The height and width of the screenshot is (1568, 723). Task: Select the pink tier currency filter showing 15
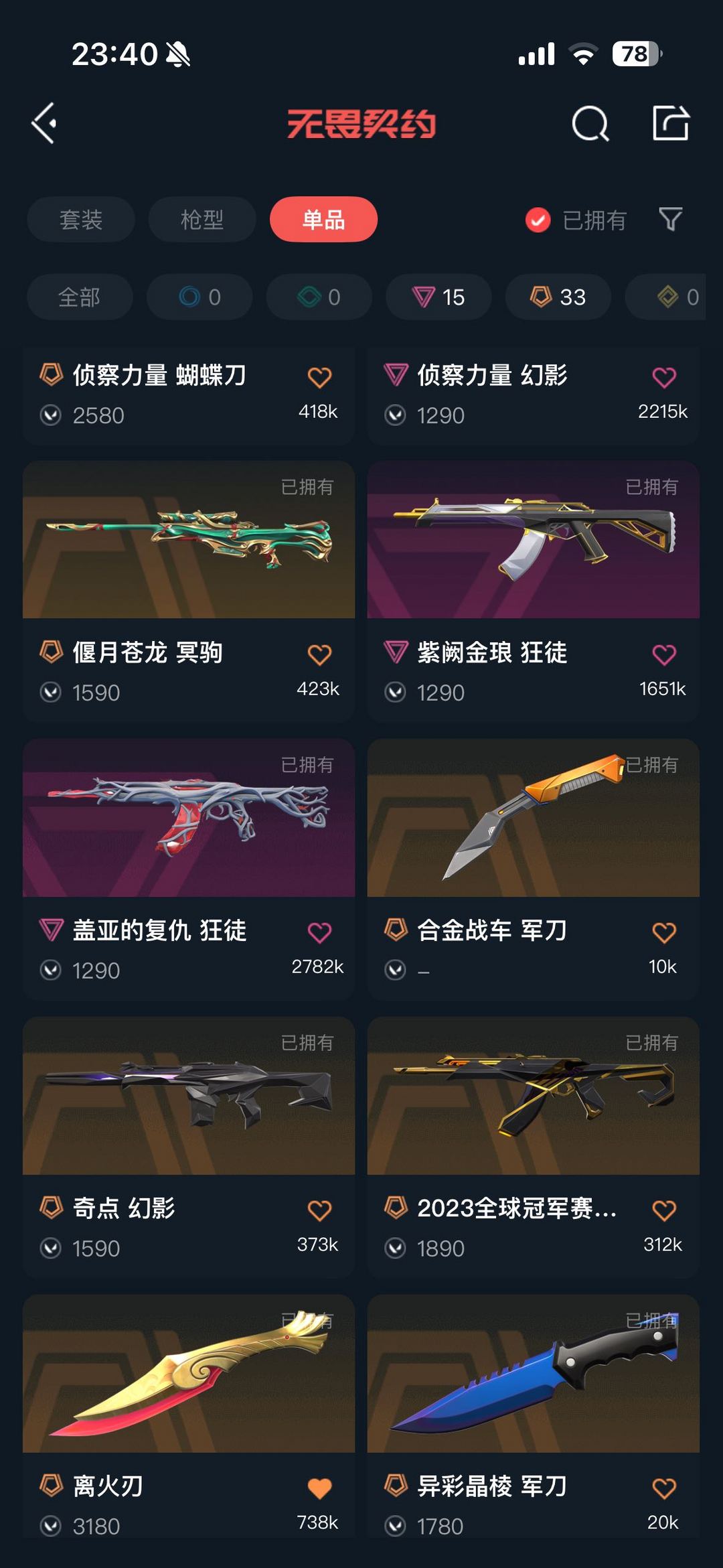[437, 297]
